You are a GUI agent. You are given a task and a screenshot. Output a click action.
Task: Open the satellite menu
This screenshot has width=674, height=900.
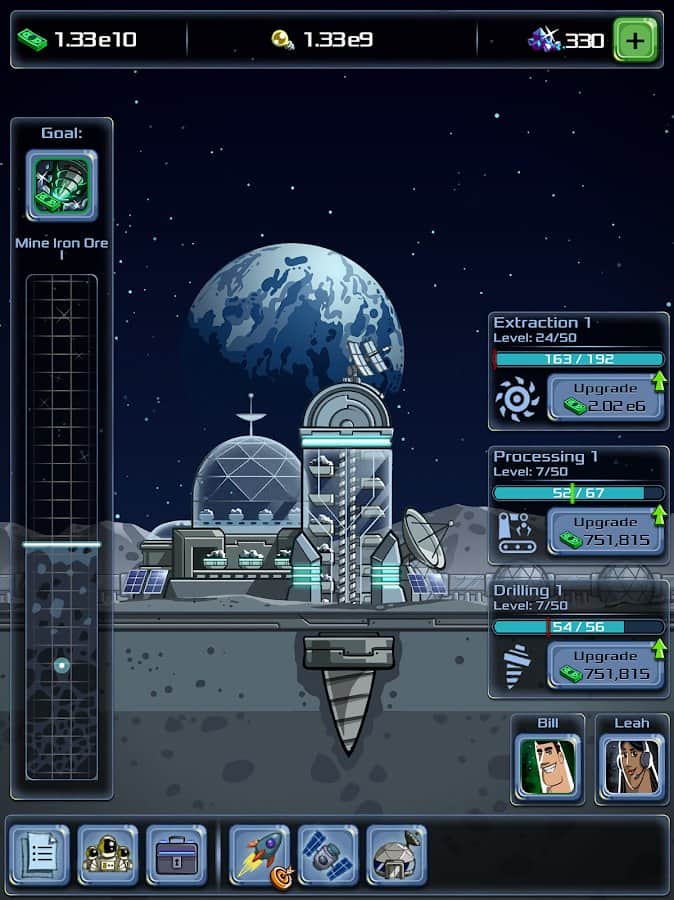[328, 855]
